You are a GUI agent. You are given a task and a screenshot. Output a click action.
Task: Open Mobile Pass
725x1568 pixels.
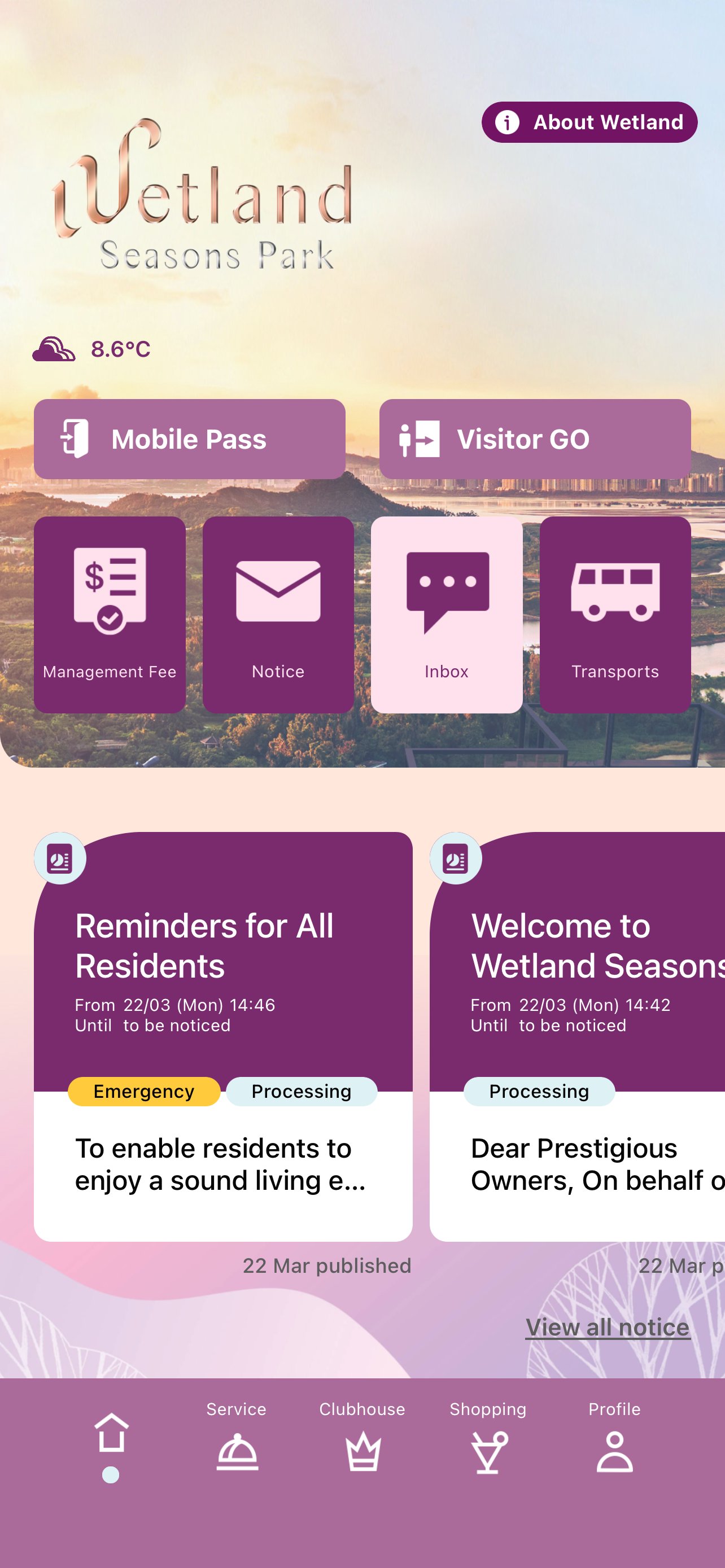tap(189, 439)
